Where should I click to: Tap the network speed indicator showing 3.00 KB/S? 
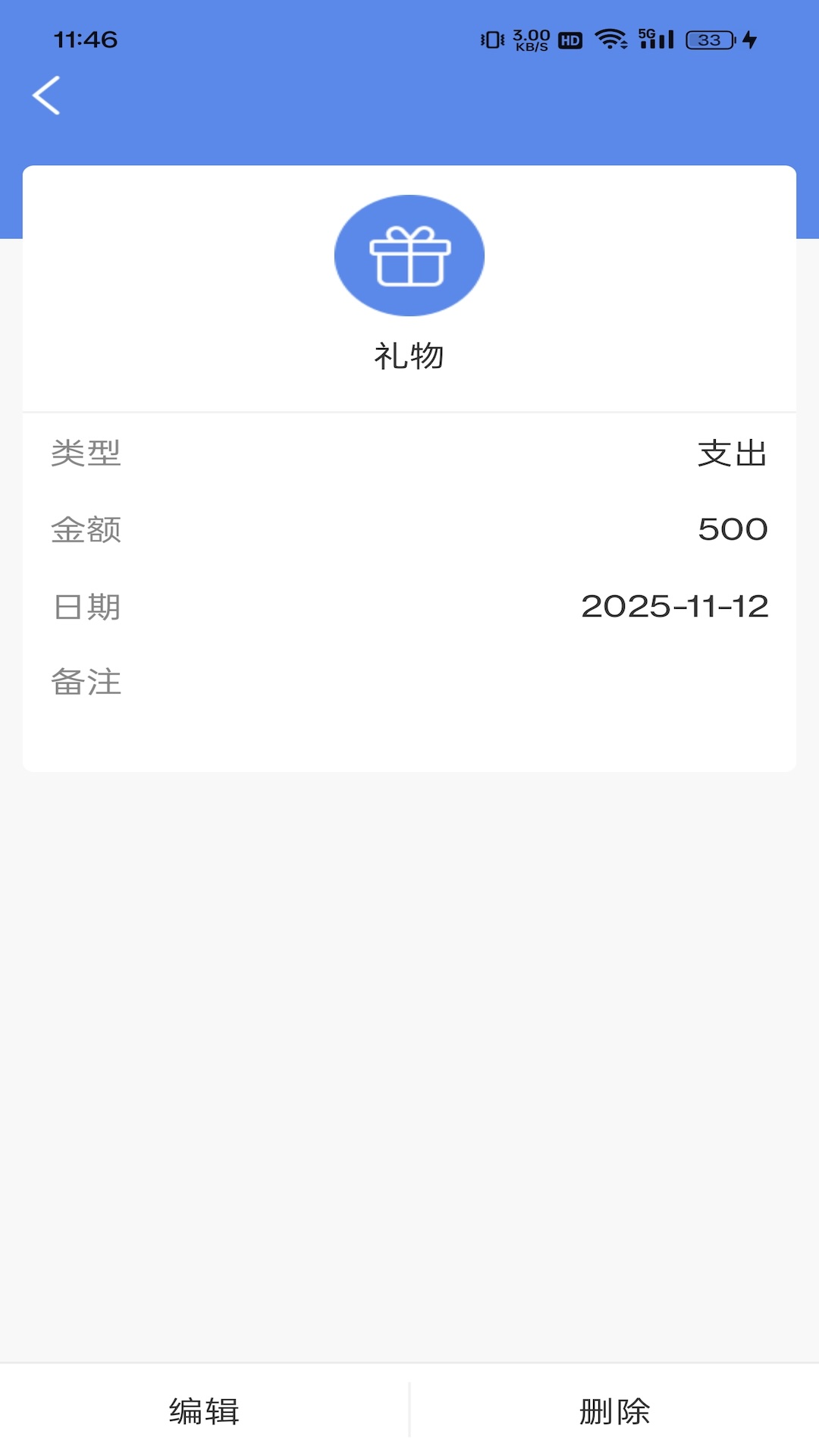529,39
